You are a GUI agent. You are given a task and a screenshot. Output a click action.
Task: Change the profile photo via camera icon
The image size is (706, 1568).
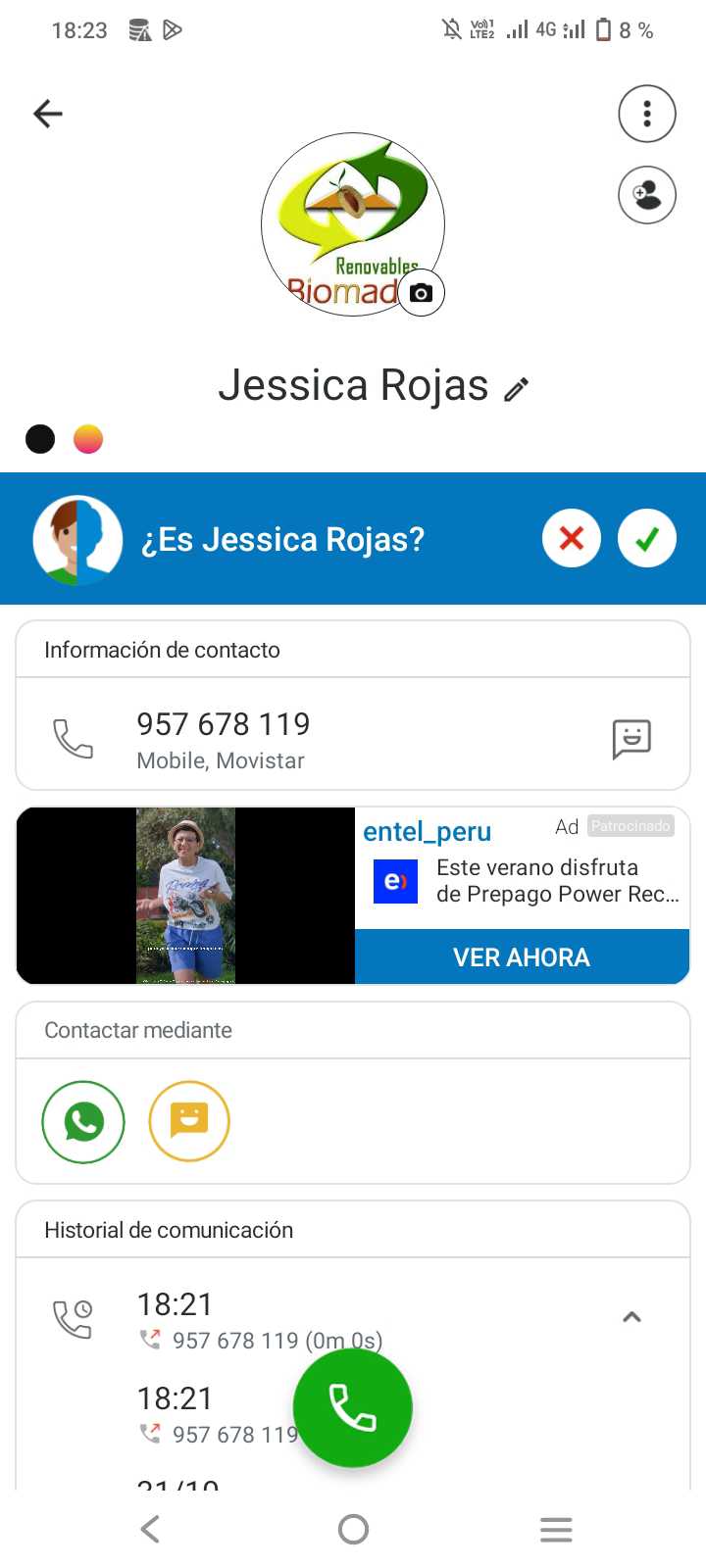(421, 293)
